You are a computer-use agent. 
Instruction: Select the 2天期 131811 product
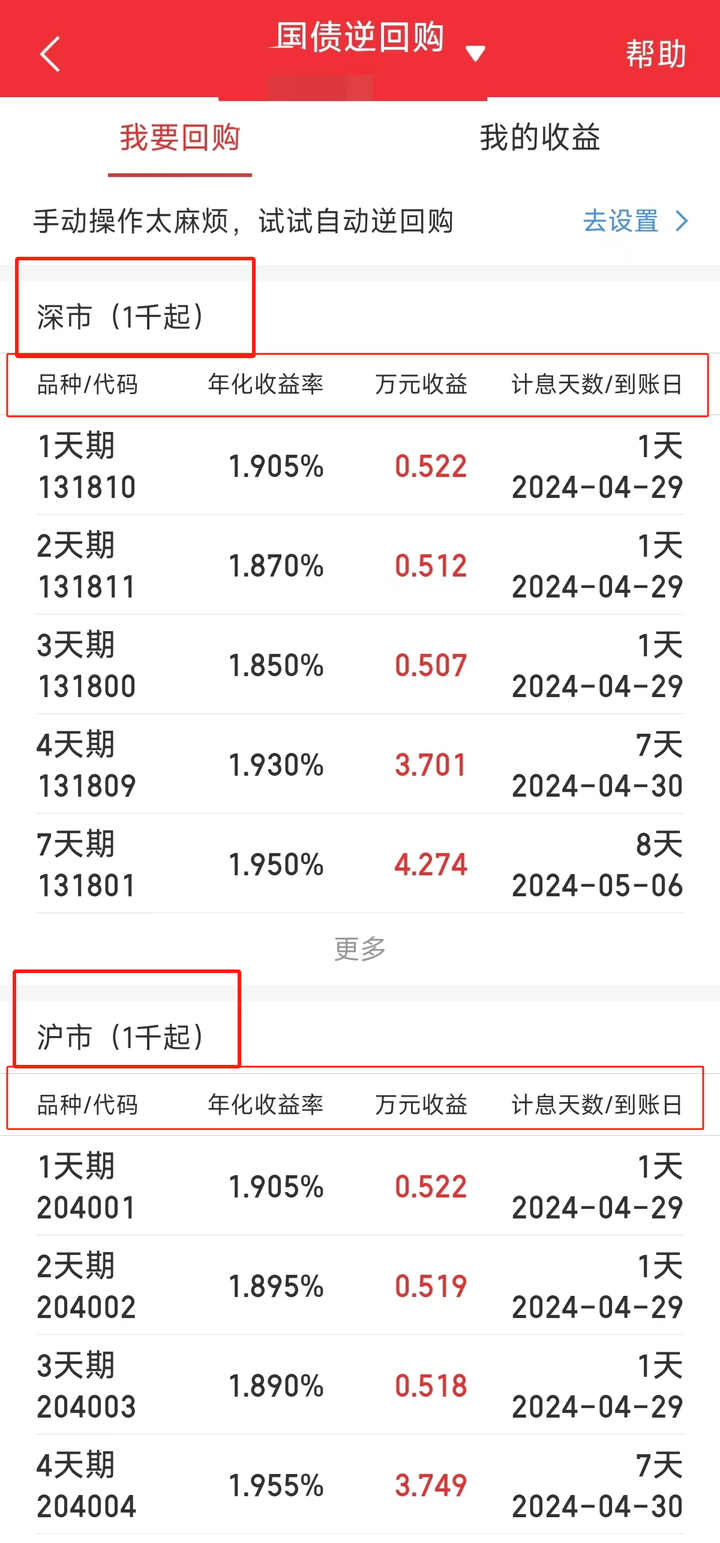coord(360,566)
